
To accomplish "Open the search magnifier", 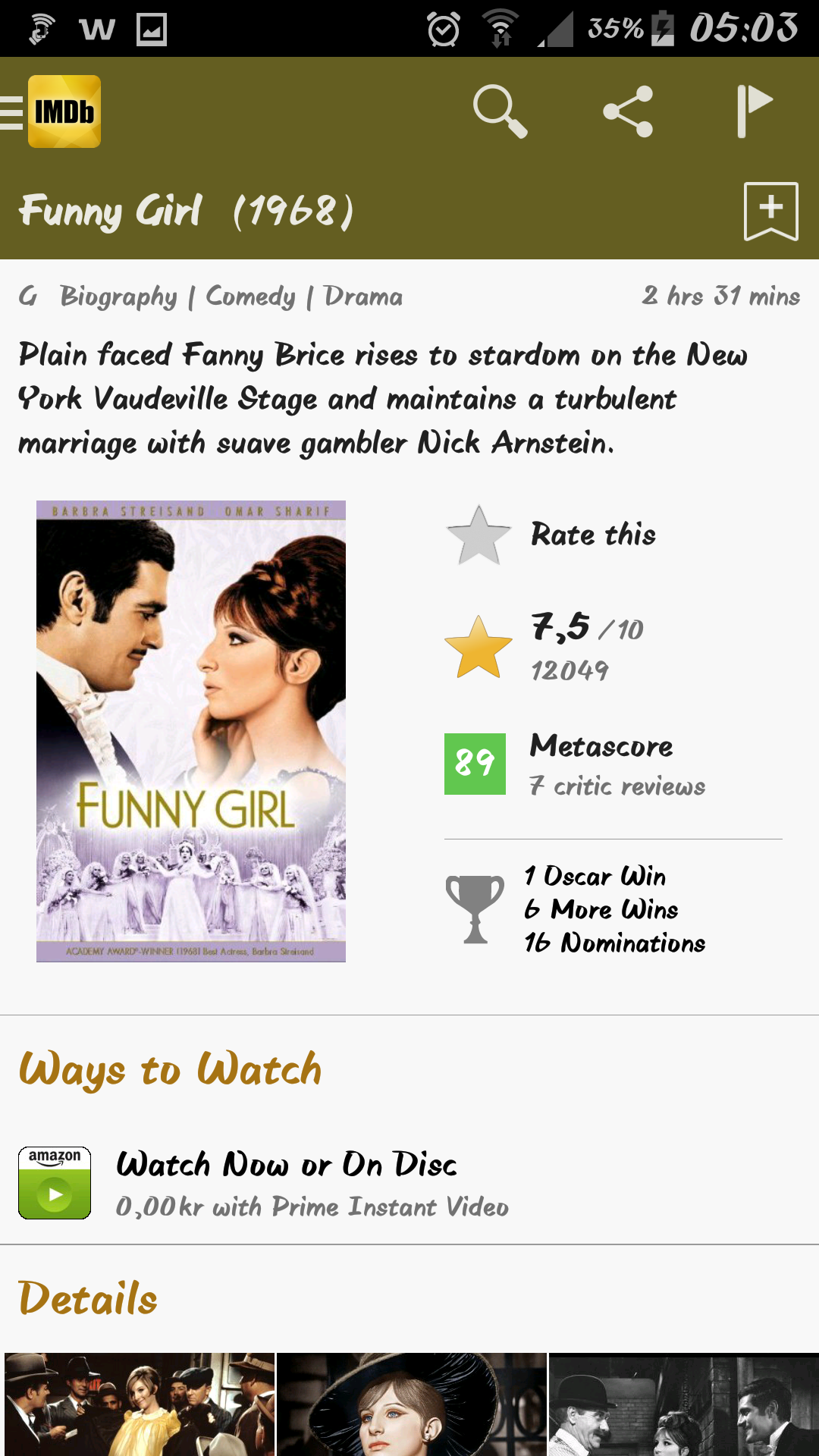I will click(x=500, y=111).
